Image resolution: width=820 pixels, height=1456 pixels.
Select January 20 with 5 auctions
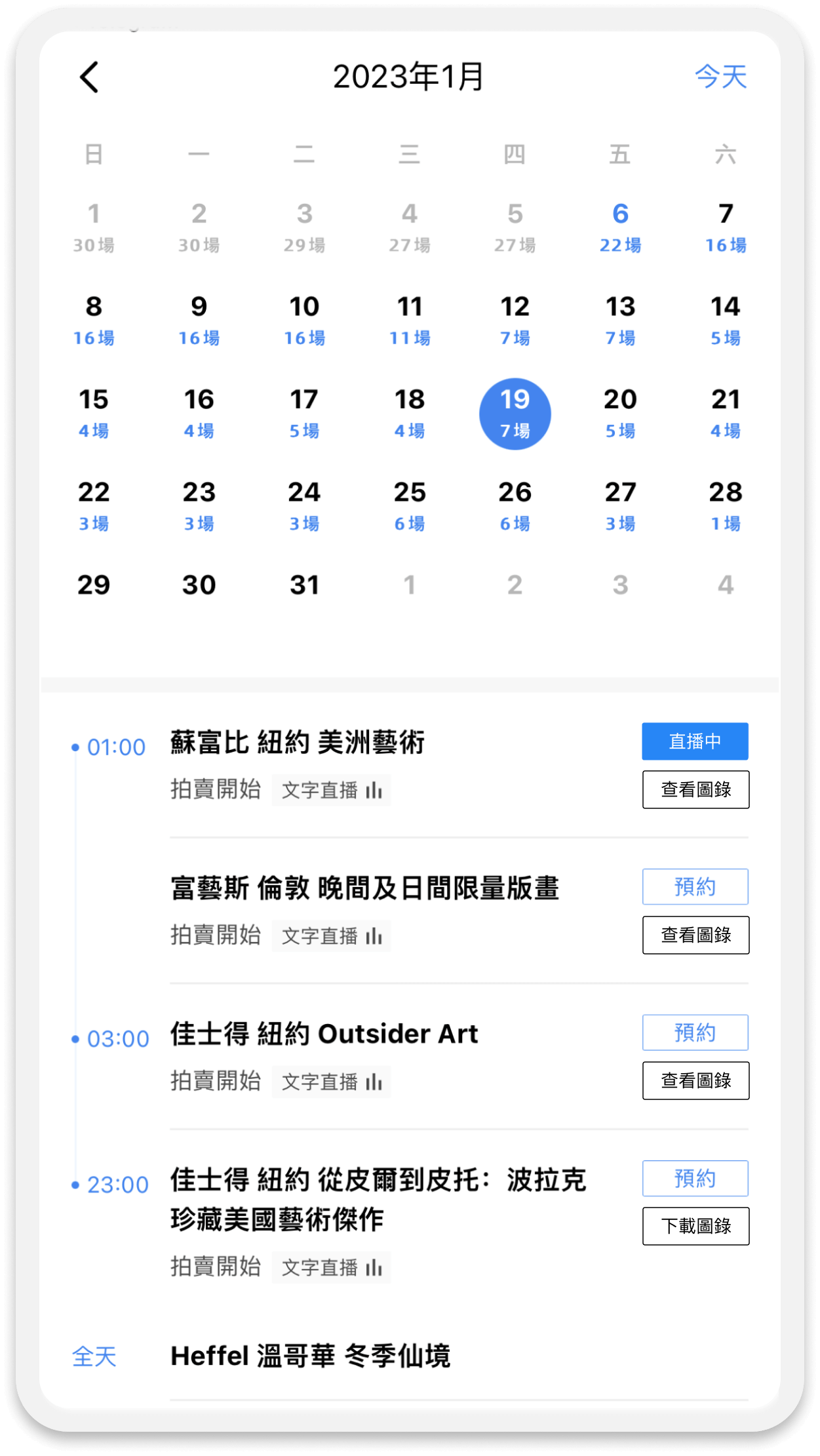point(620,413)
